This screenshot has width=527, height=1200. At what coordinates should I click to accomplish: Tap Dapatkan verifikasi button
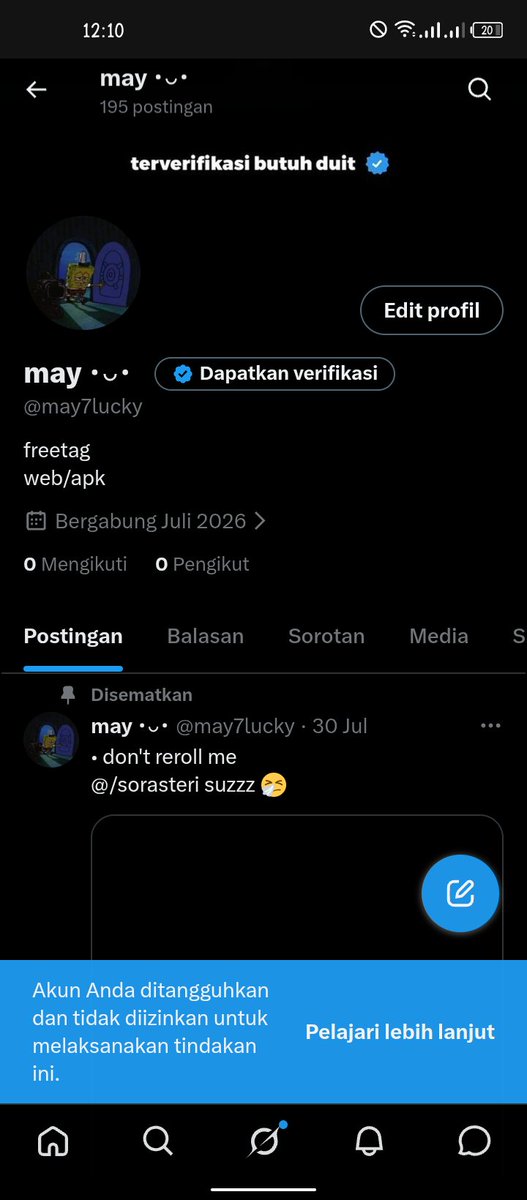tap(274, 374)
